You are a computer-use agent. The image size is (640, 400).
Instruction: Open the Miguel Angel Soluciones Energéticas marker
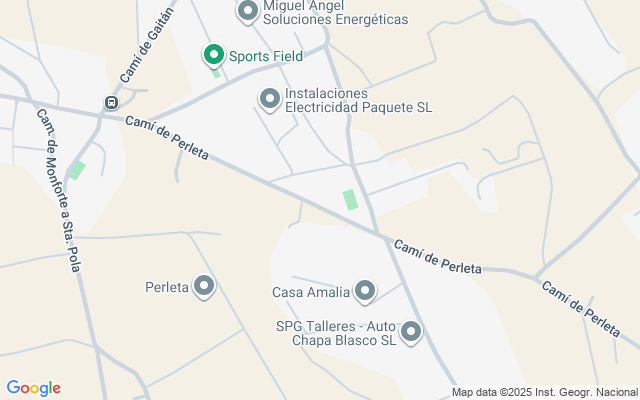point(247,12)
